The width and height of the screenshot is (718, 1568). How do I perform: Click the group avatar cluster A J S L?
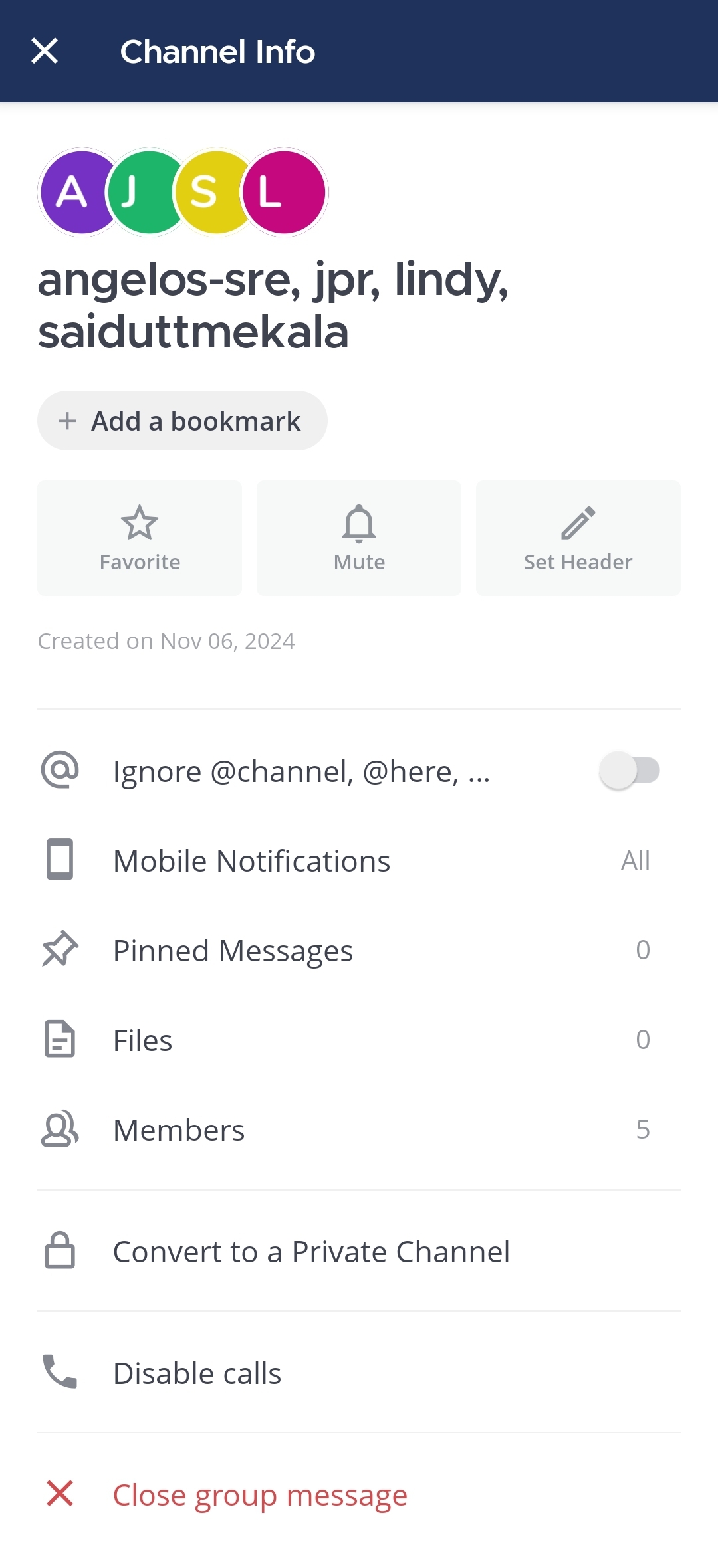click(181, 191)
